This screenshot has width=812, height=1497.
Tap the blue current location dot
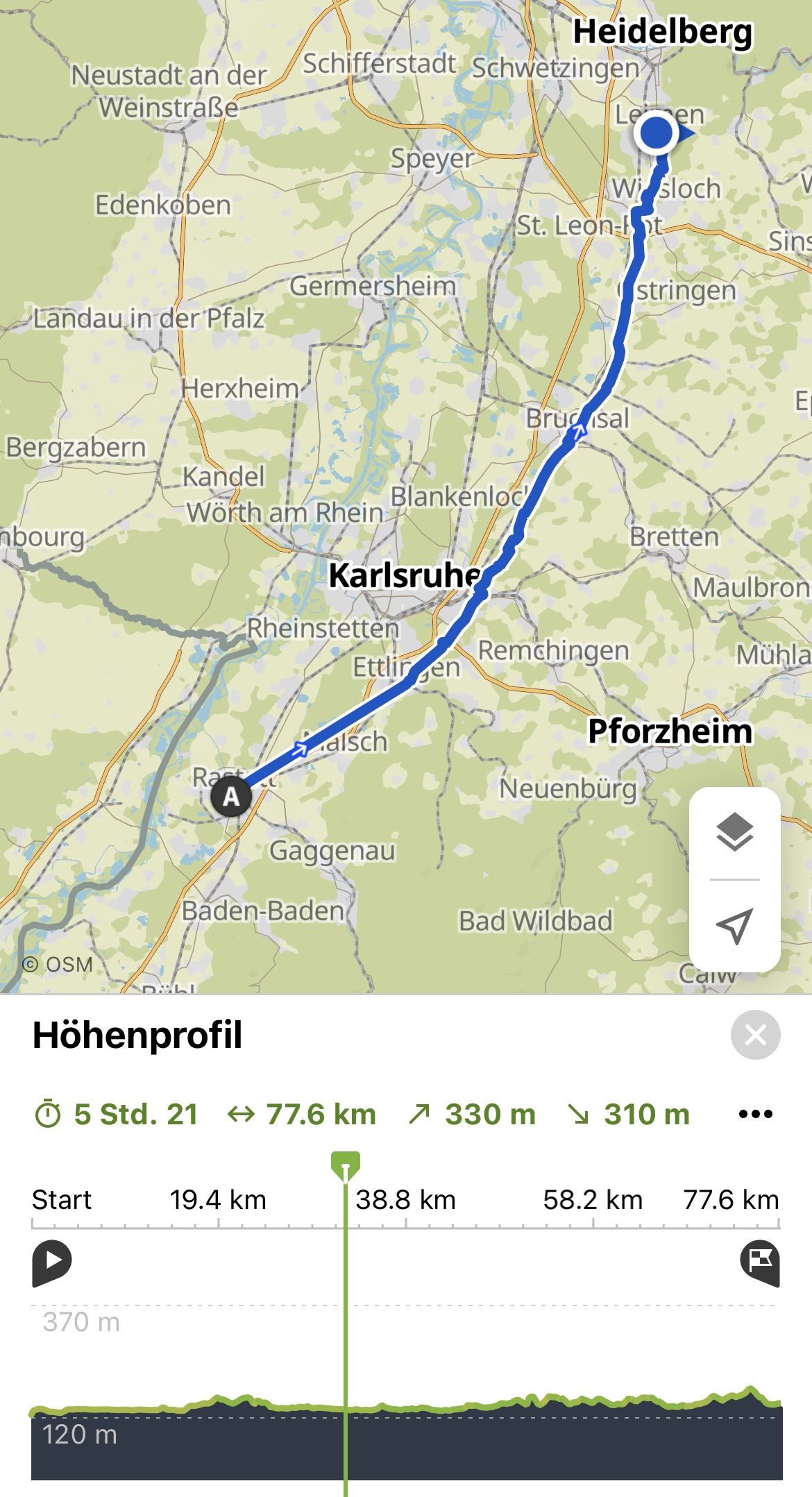[x=656, y=133]
